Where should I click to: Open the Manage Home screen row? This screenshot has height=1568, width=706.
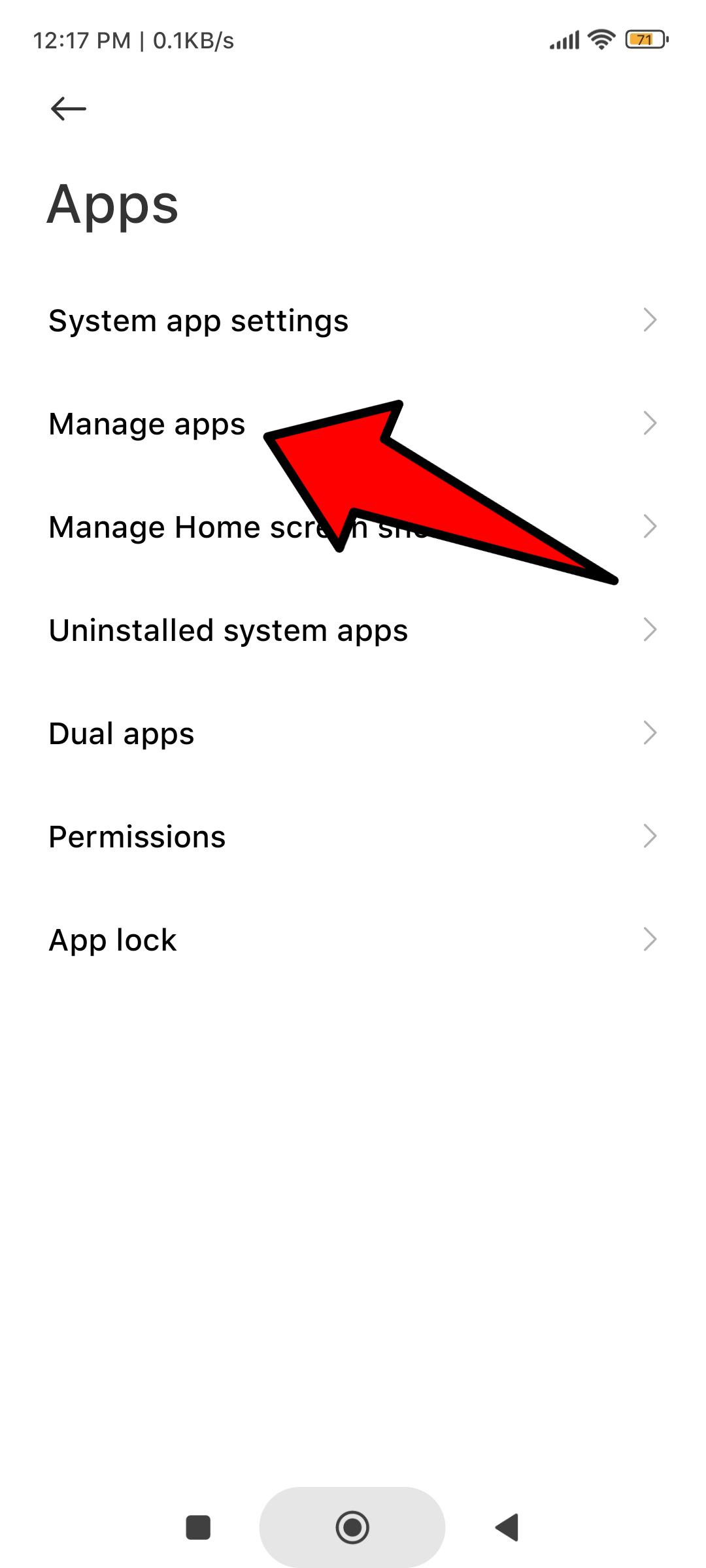click(353, 527)
